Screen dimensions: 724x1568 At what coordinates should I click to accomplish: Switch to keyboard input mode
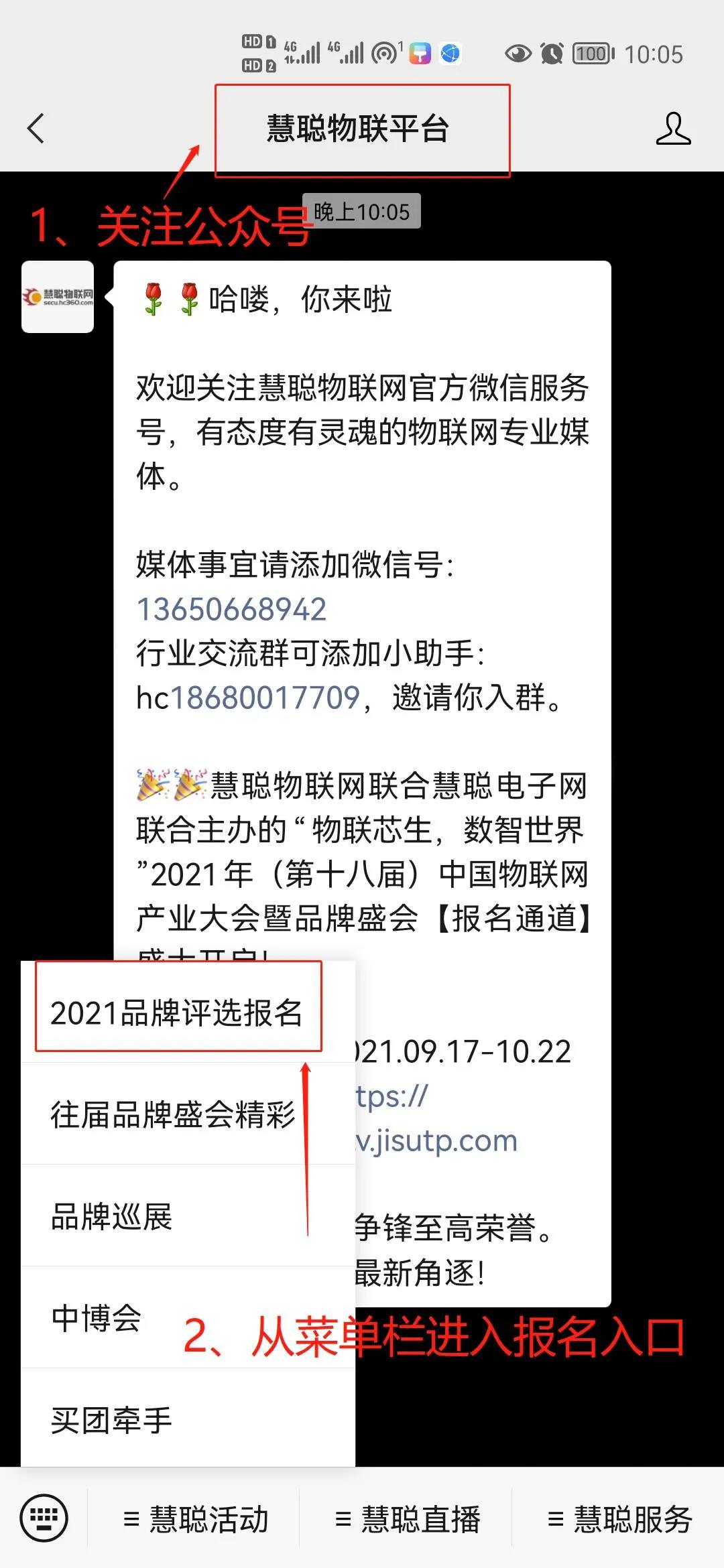[x=44, y=1518]
